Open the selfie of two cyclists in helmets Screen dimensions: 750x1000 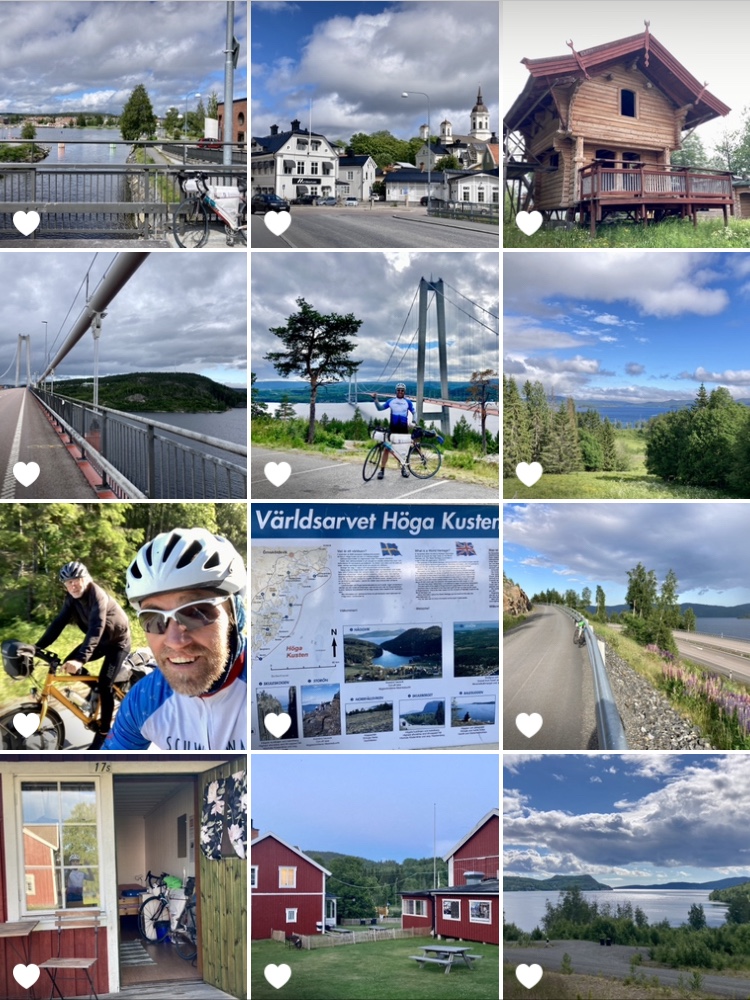pyautogui.click(x=123, y=626)
